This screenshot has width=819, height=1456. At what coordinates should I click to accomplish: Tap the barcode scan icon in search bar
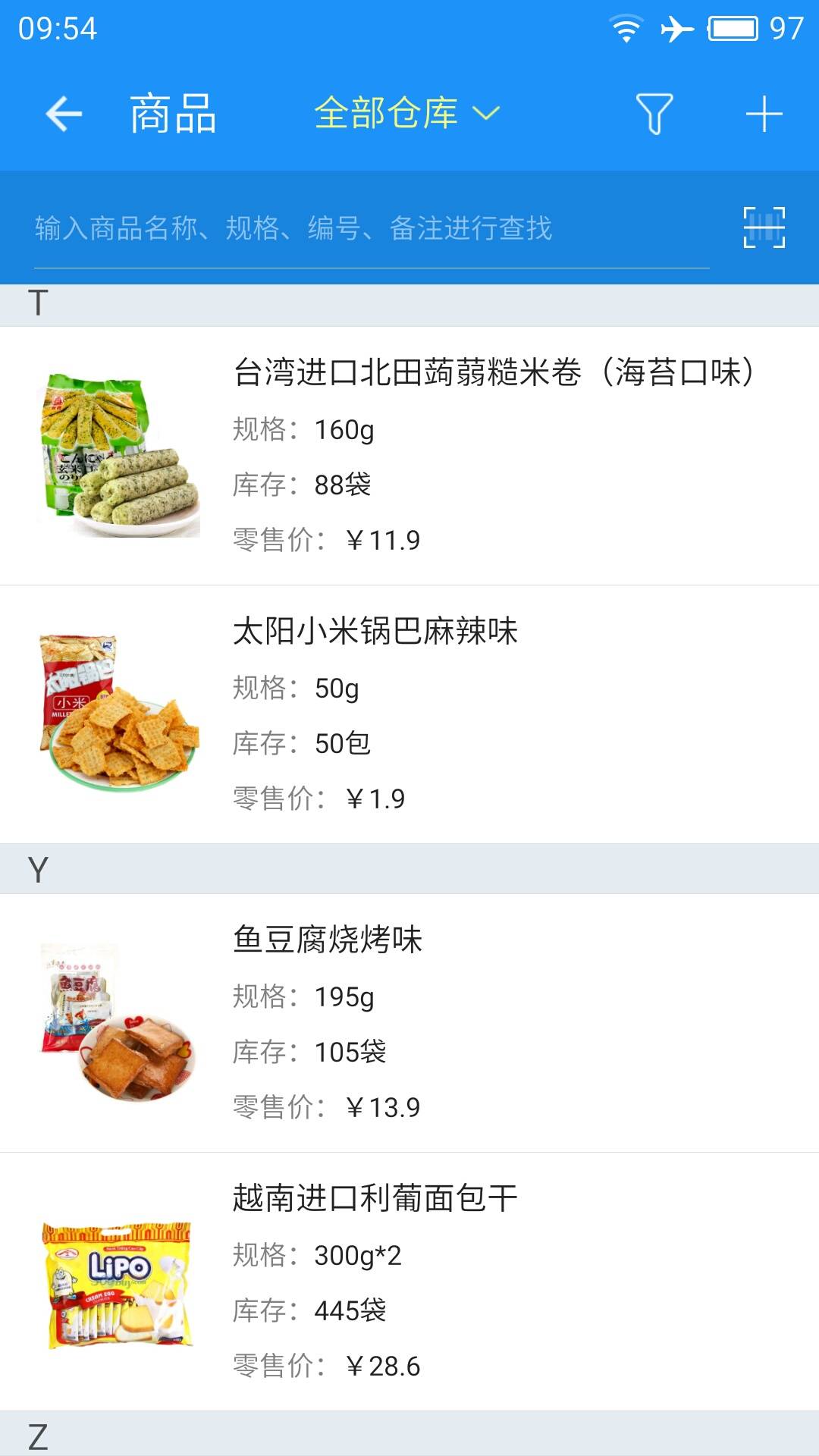764,227
